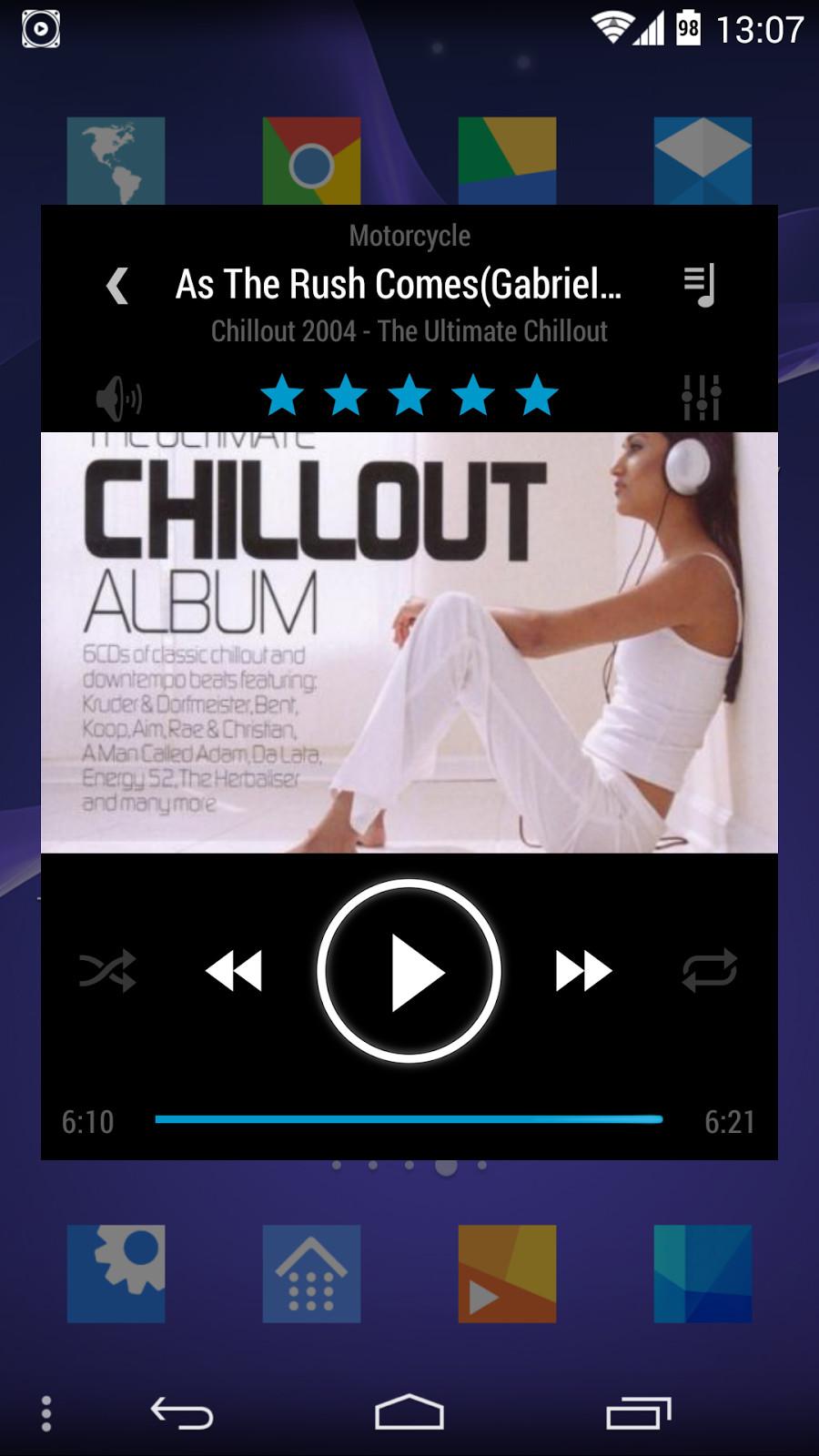Open the playlist queue icon
The height and width of the screenshot is (1456, 819).
700,285
